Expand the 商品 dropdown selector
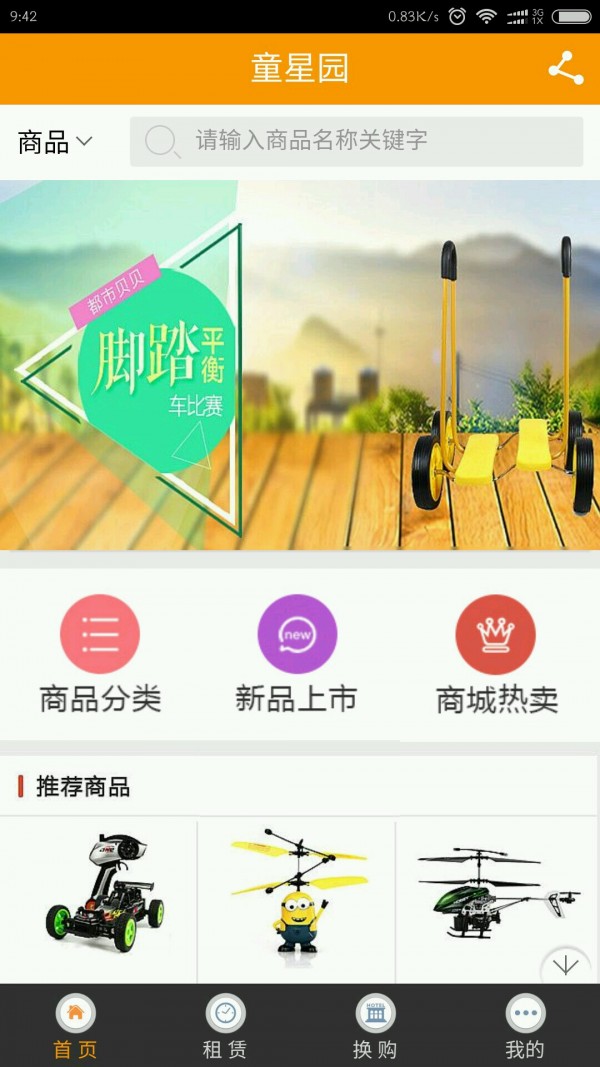This screenshot has width=600, height=1067. [x=55, y=142]
